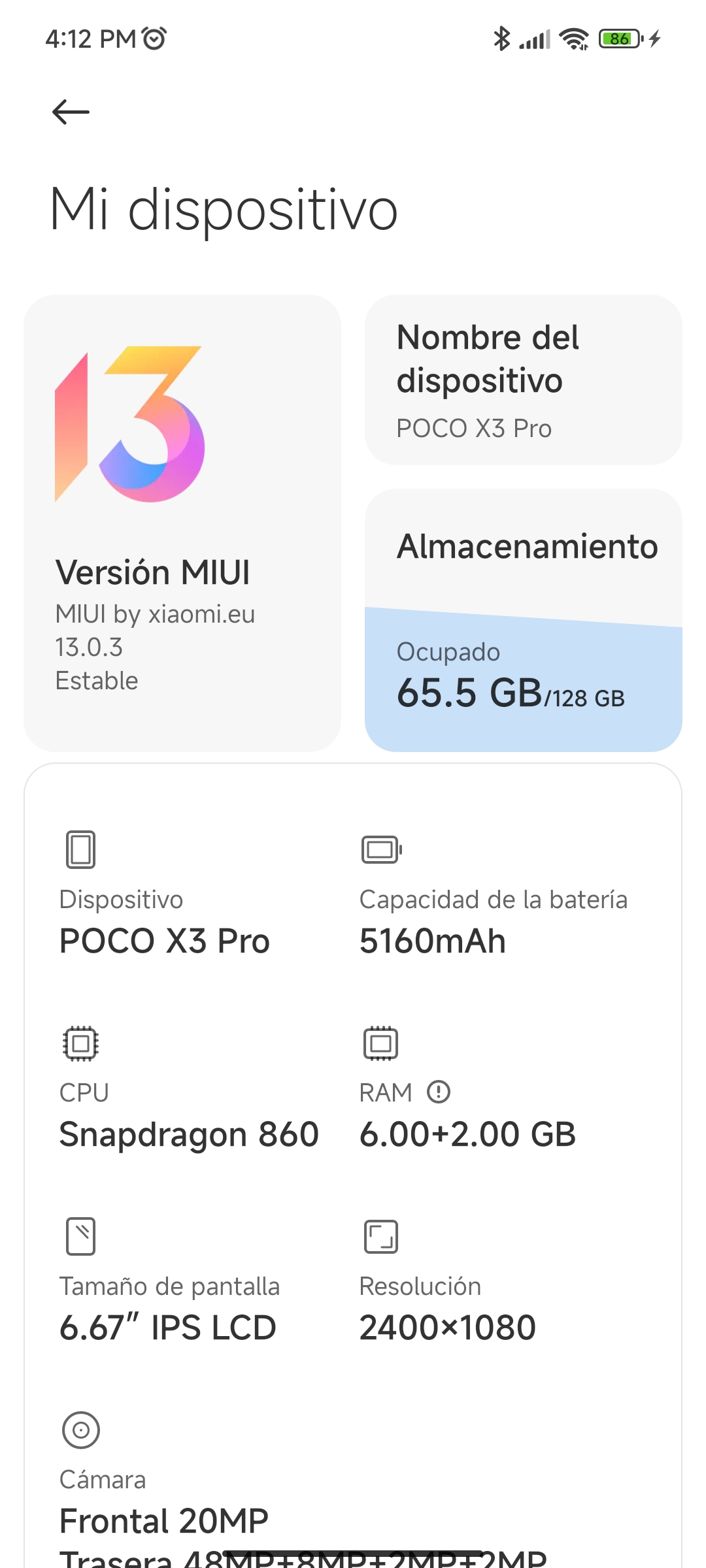Go back using the arrow icon

pos(71,112)
